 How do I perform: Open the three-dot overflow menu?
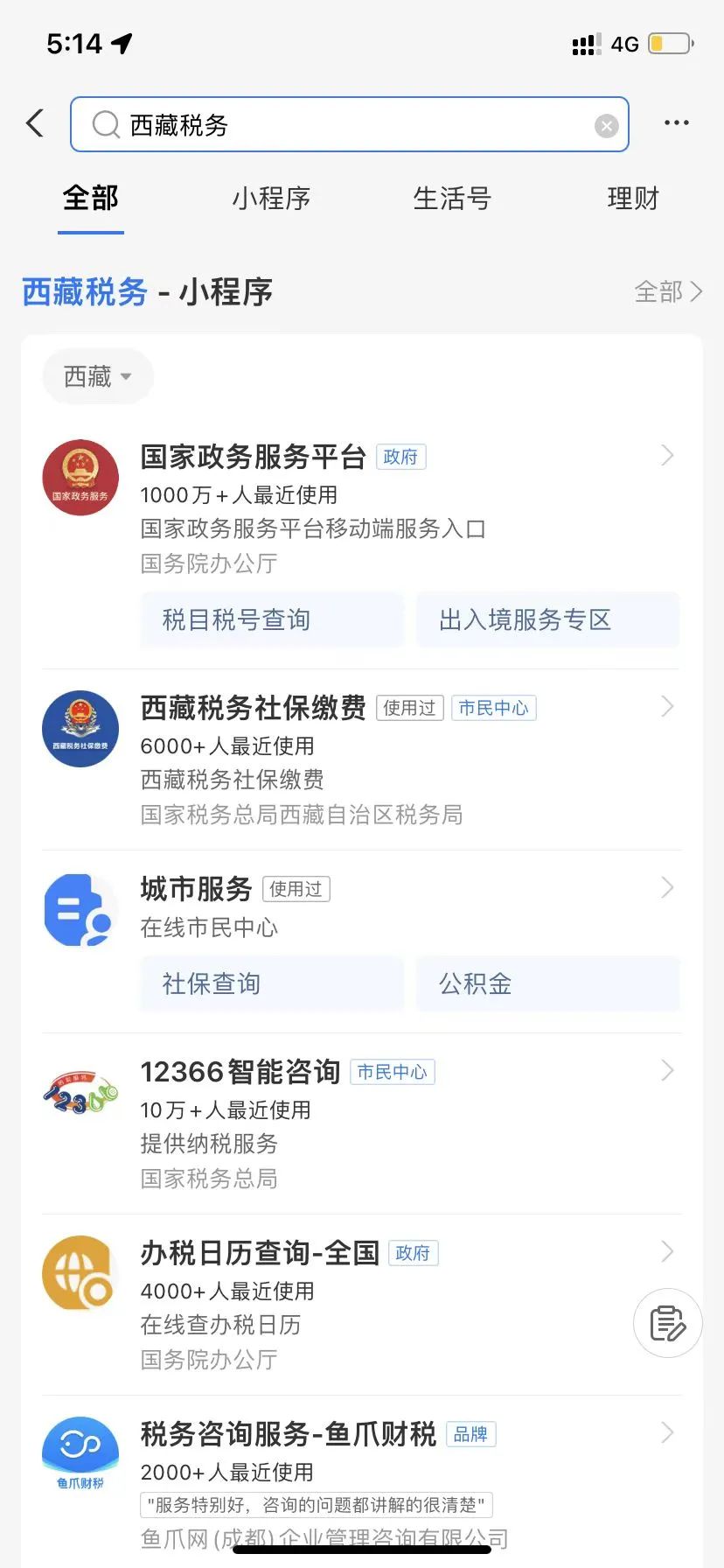click(676, 123)
